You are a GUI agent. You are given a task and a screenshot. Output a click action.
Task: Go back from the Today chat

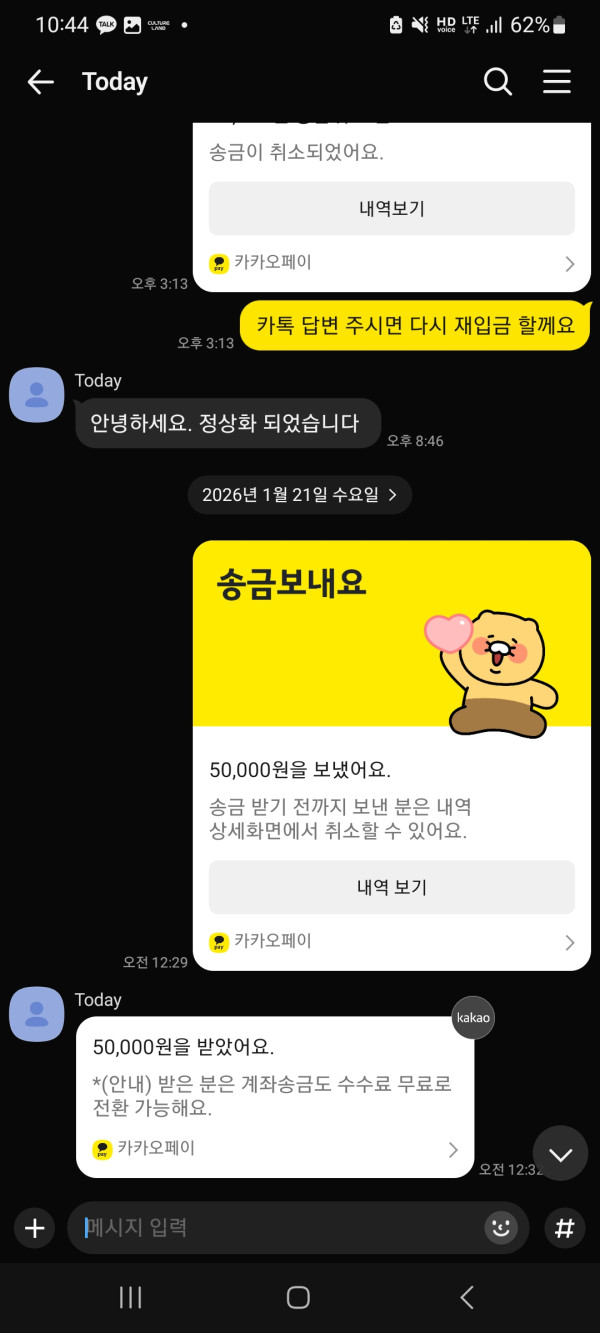40,82
